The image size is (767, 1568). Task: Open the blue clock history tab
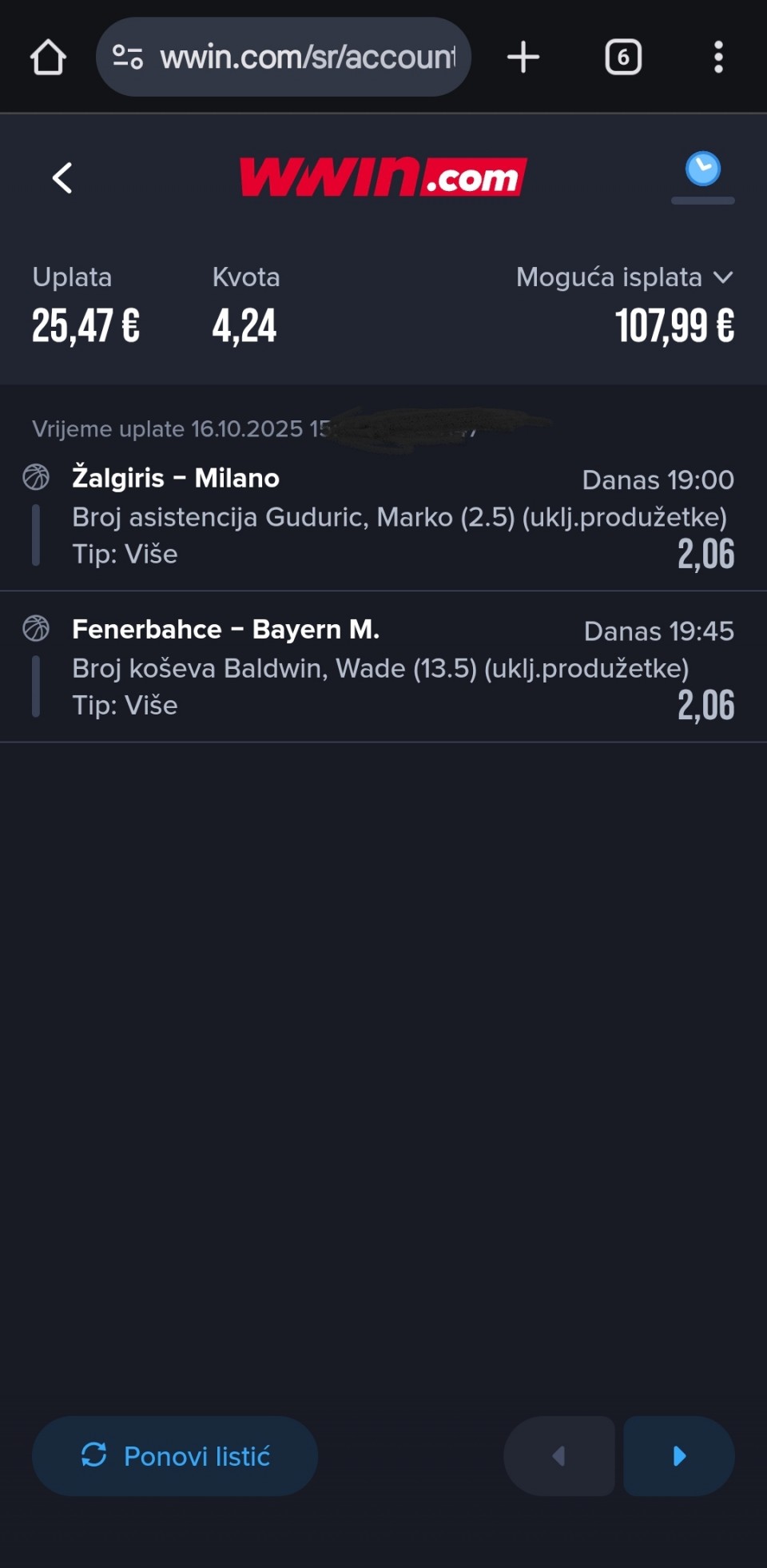[702, 170]
